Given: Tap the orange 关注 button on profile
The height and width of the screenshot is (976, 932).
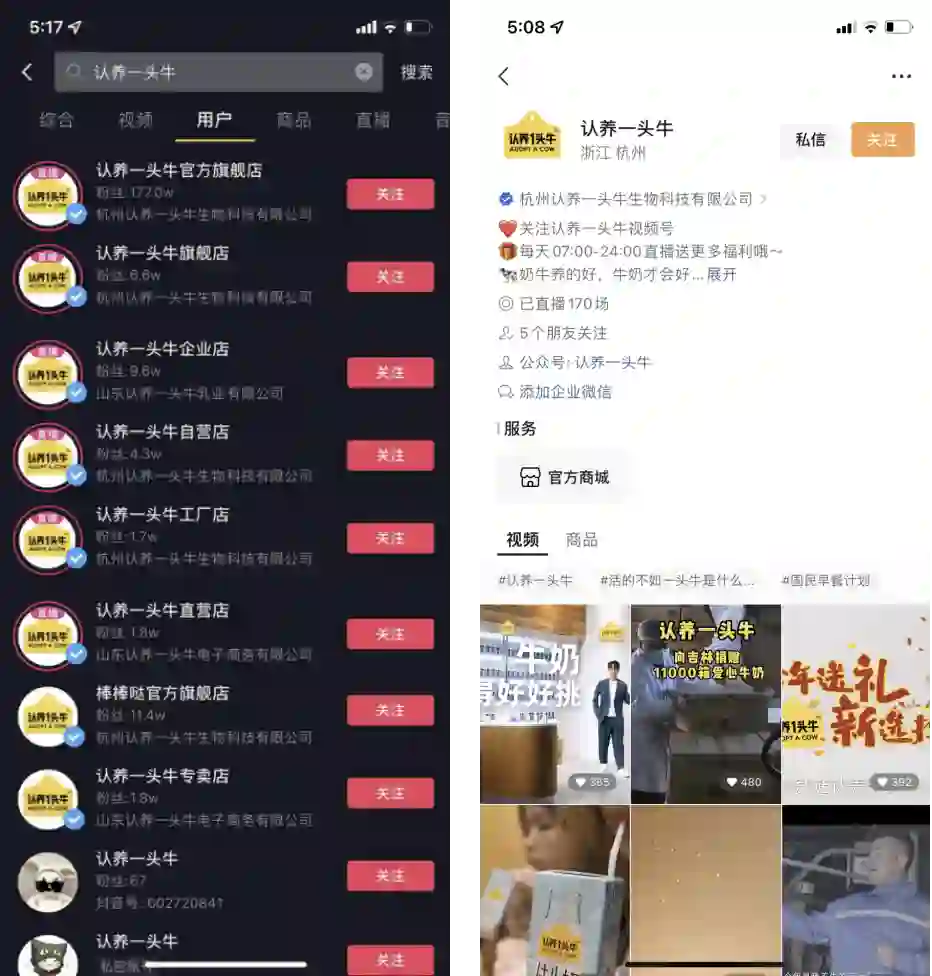Looking at the screenshot, I should point(882,140).
